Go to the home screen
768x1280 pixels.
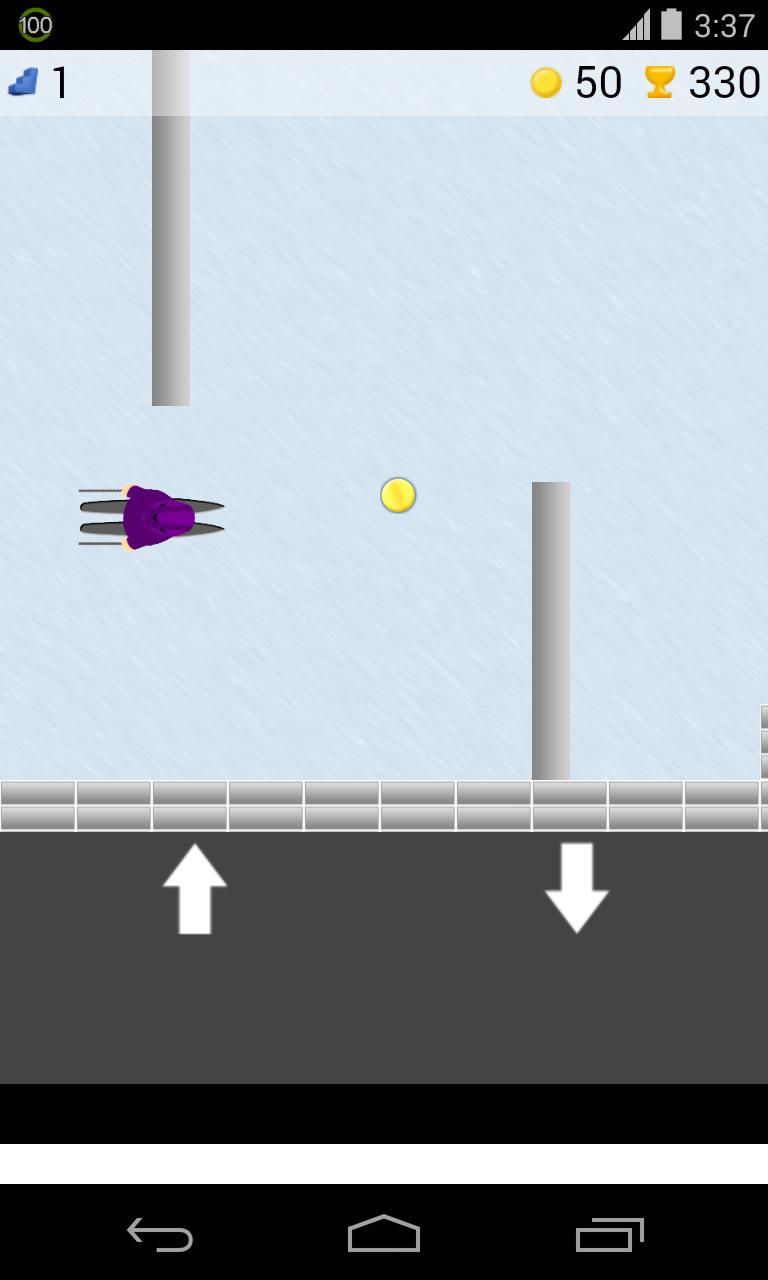(384, 1234)
